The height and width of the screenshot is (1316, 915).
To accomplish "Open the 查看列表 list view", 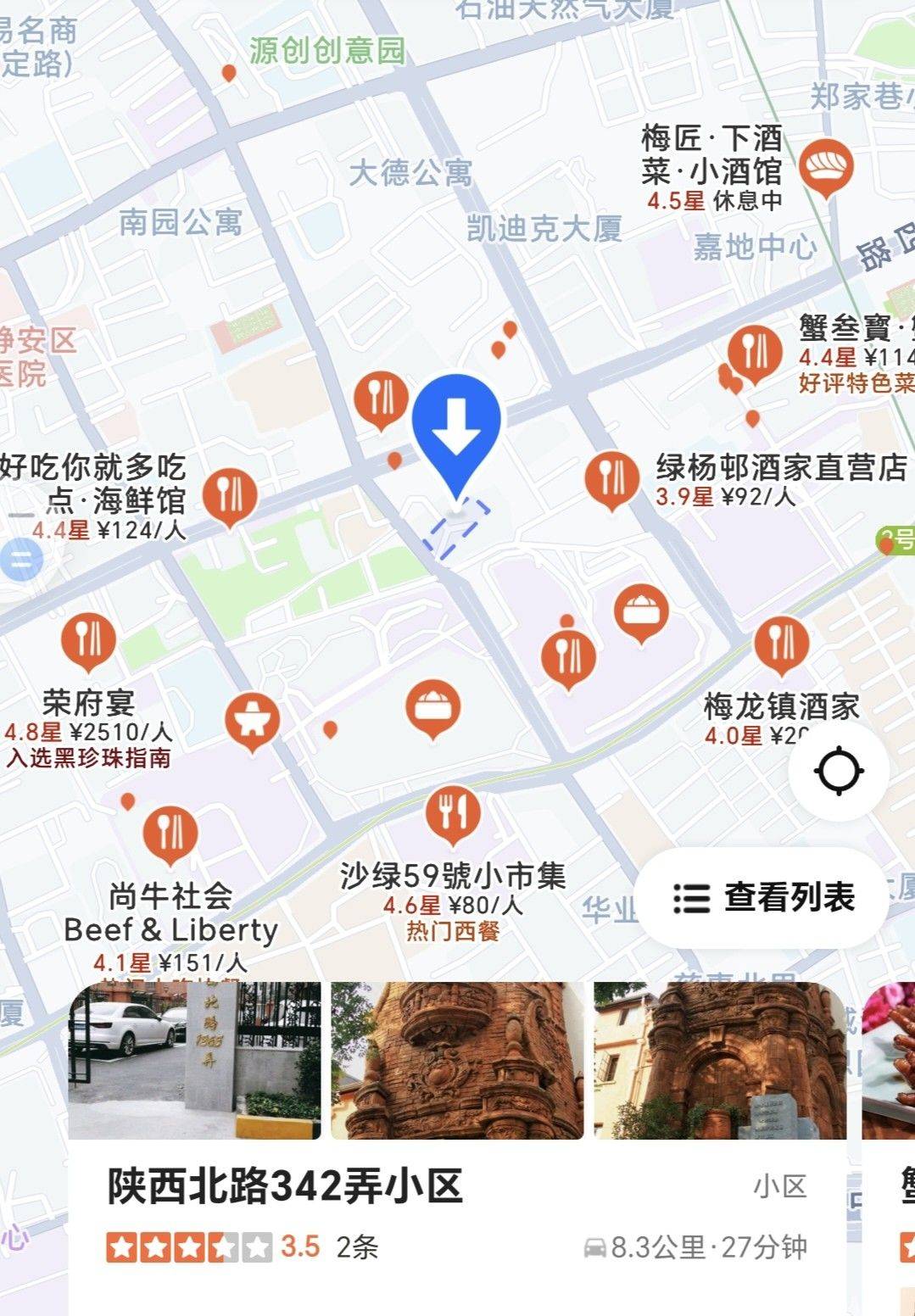I will point(763,898).
